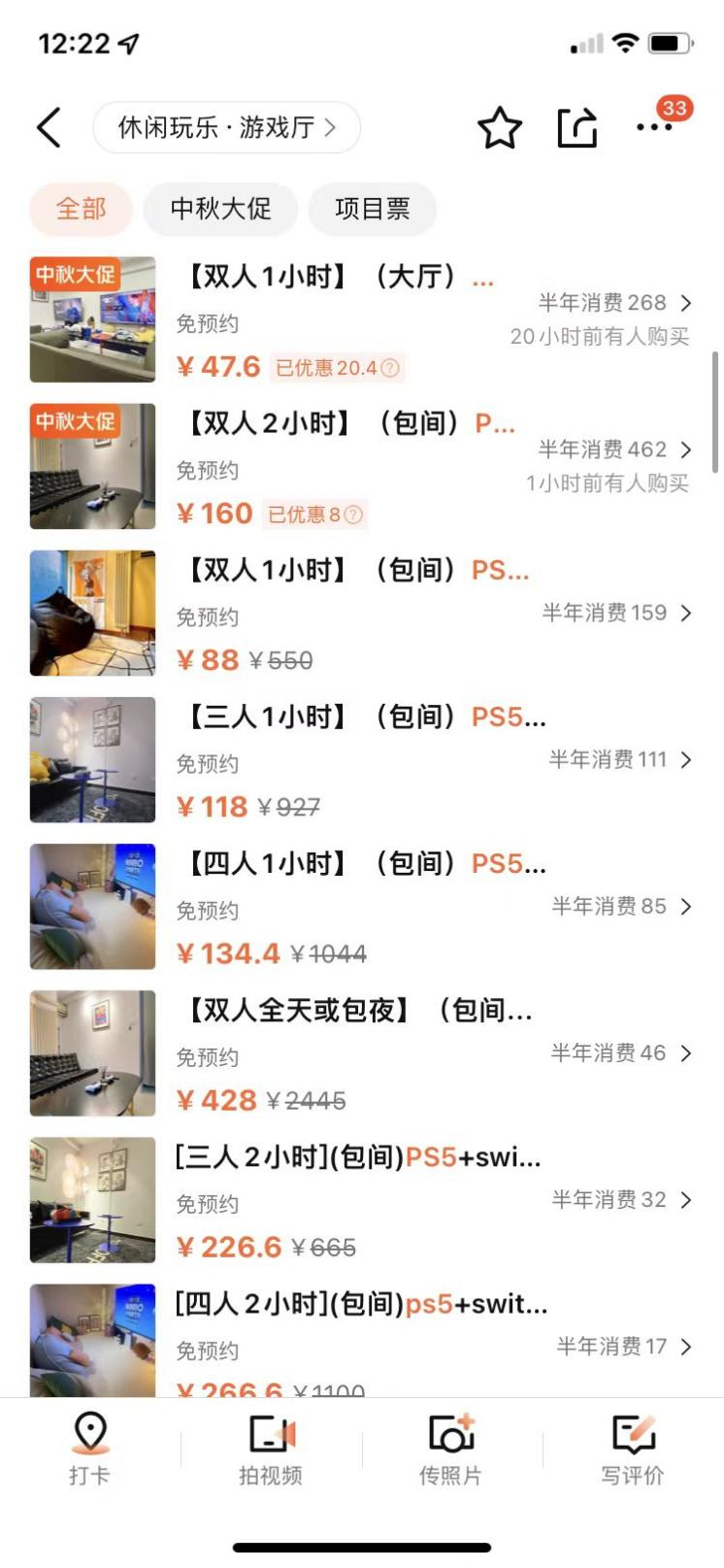
Task: Tap the info icon beside 已优惠20.4
Action: (390, 368)
